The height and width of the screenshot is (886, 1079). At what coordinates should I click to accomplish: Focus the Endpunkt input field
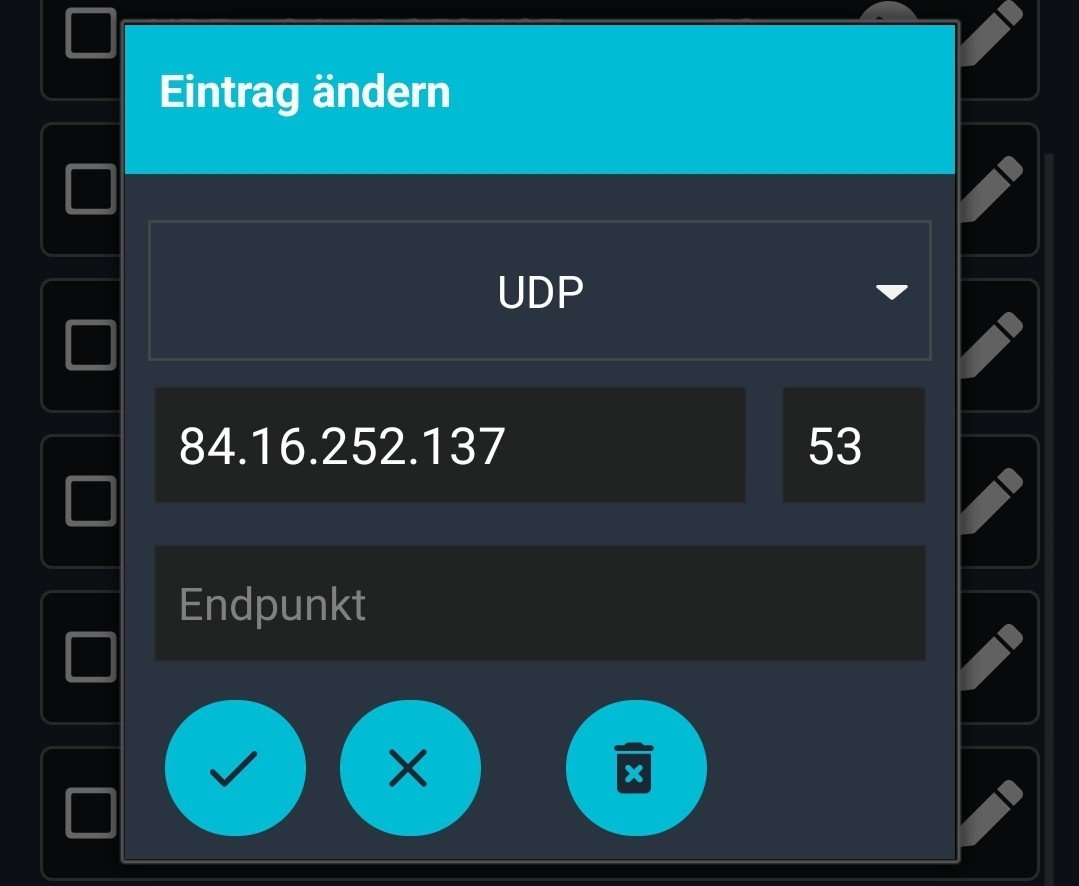[x=540, y=603]
